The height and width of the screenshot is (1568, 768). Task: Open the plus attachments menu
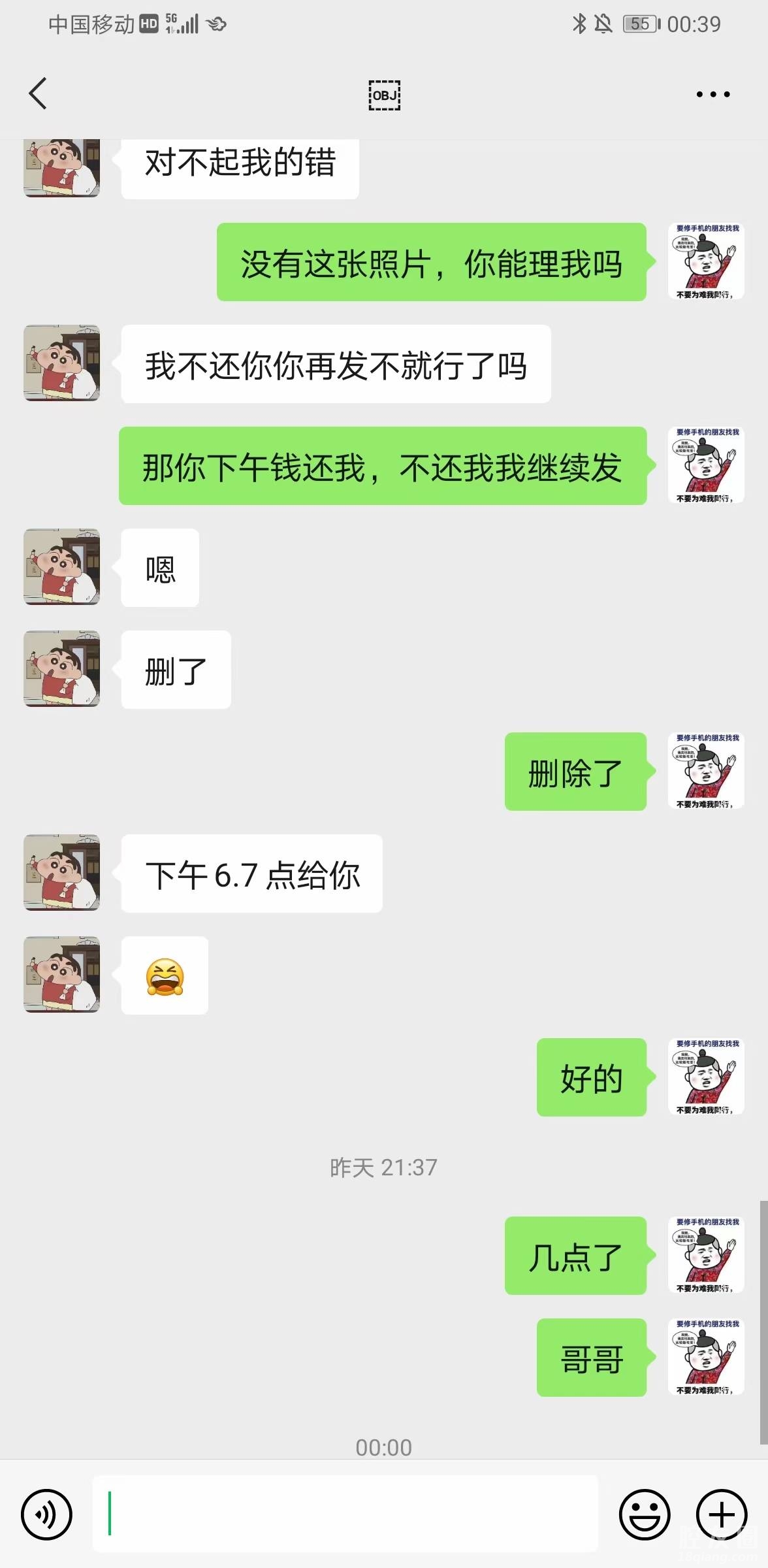tap(722, 1514)
